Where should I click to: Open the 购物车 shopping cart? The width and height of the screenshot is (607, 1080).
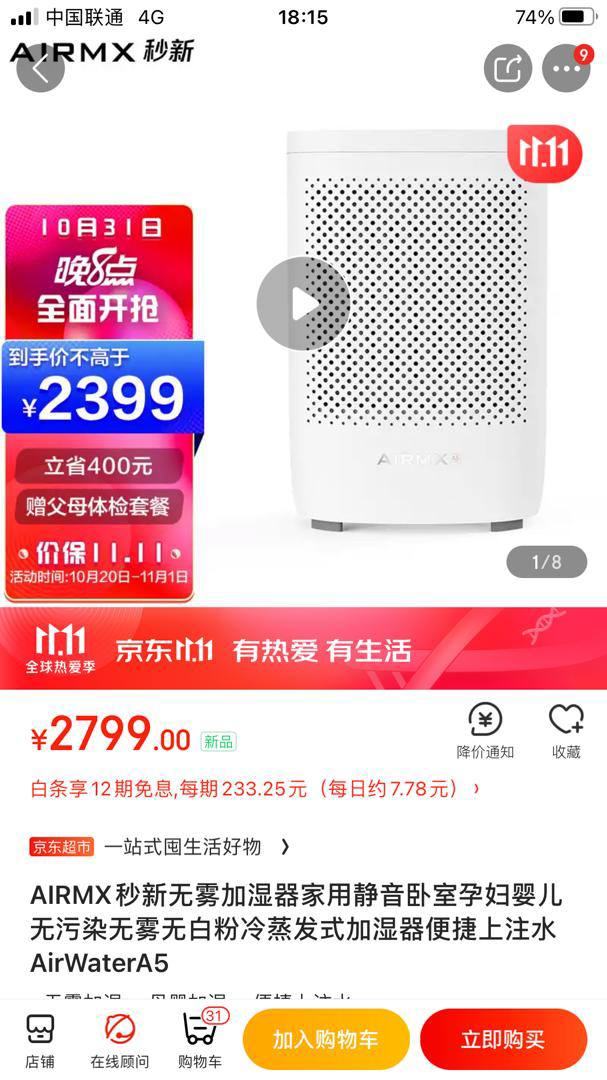(x=200, y=1041)
